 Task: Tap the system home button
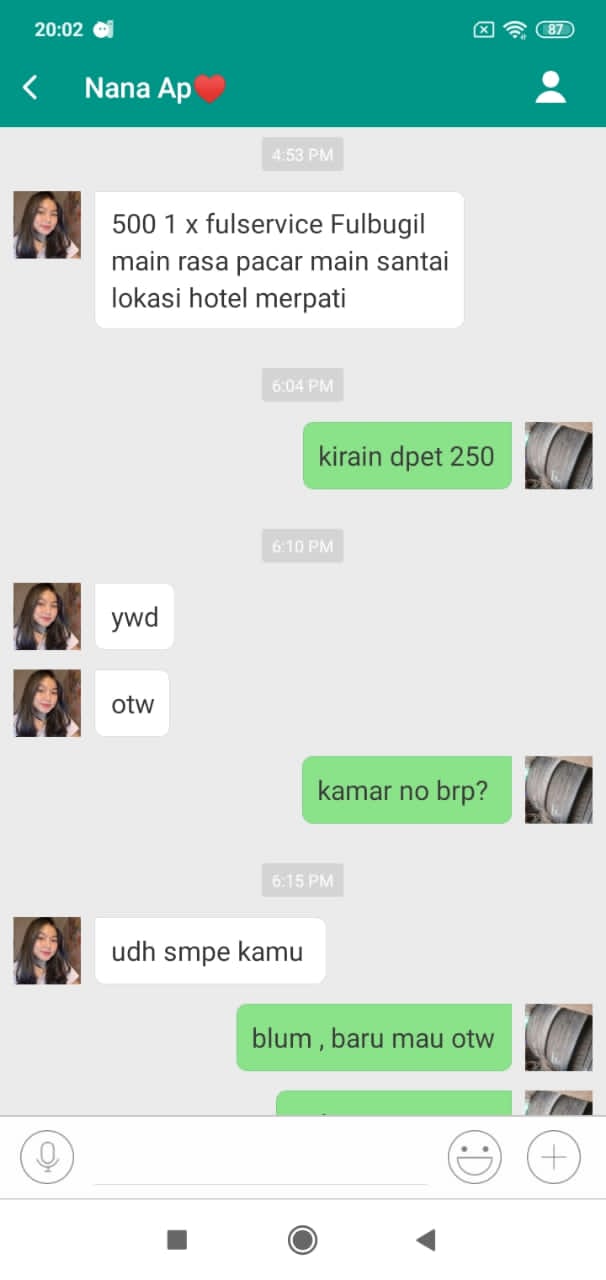302,1240
